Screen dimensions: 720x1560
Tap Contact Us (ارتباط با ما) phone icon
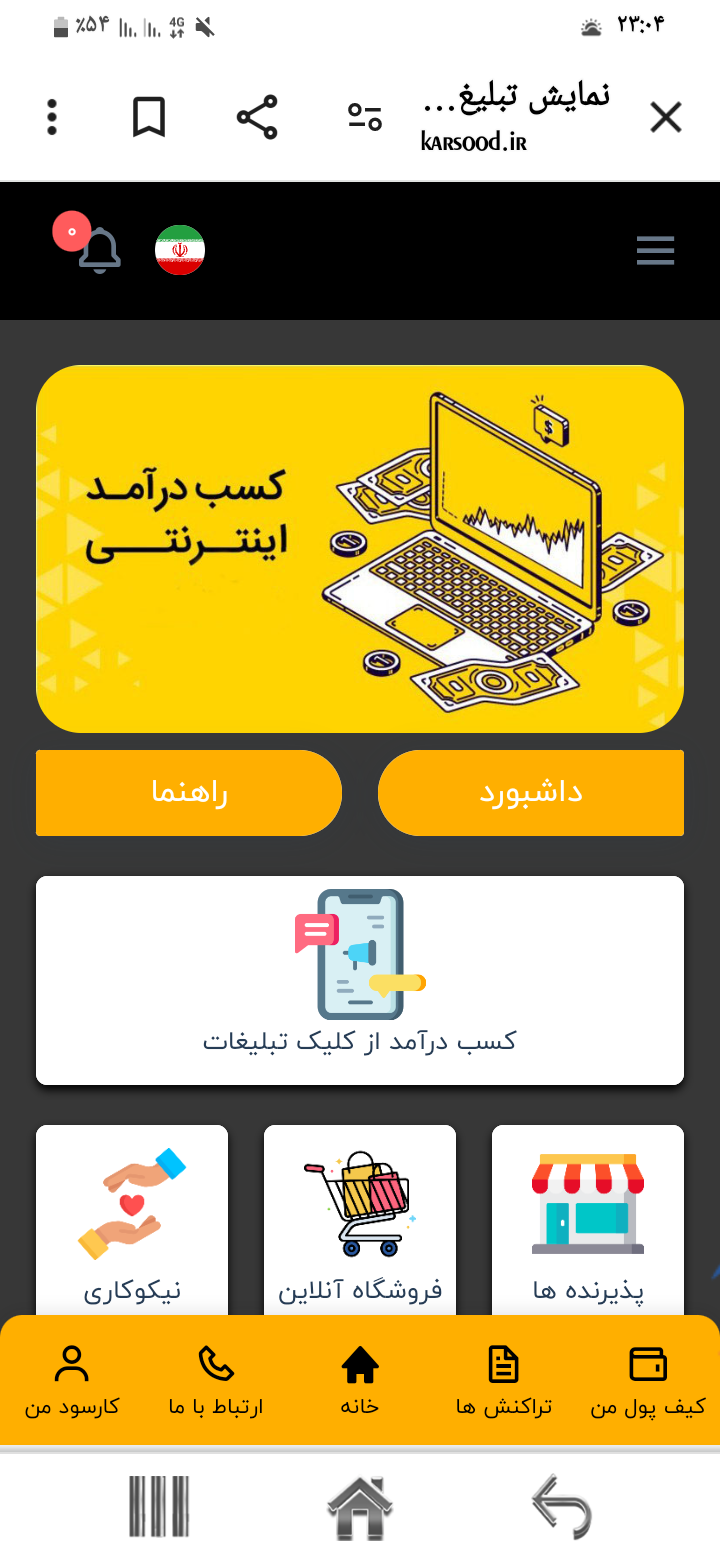pos(215,1362)
